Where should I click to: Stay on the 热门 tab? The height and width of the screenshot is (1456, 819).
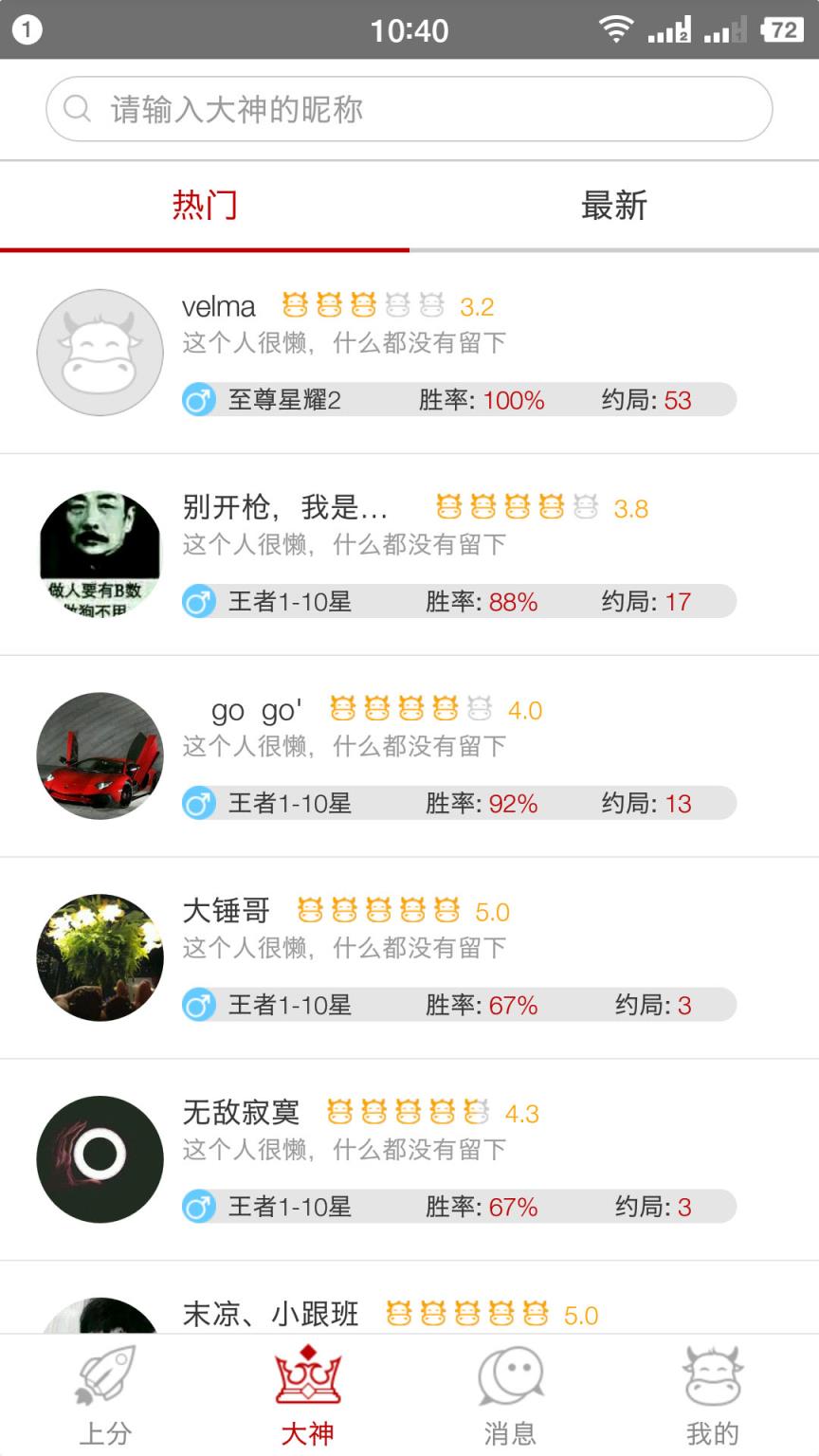205,207
